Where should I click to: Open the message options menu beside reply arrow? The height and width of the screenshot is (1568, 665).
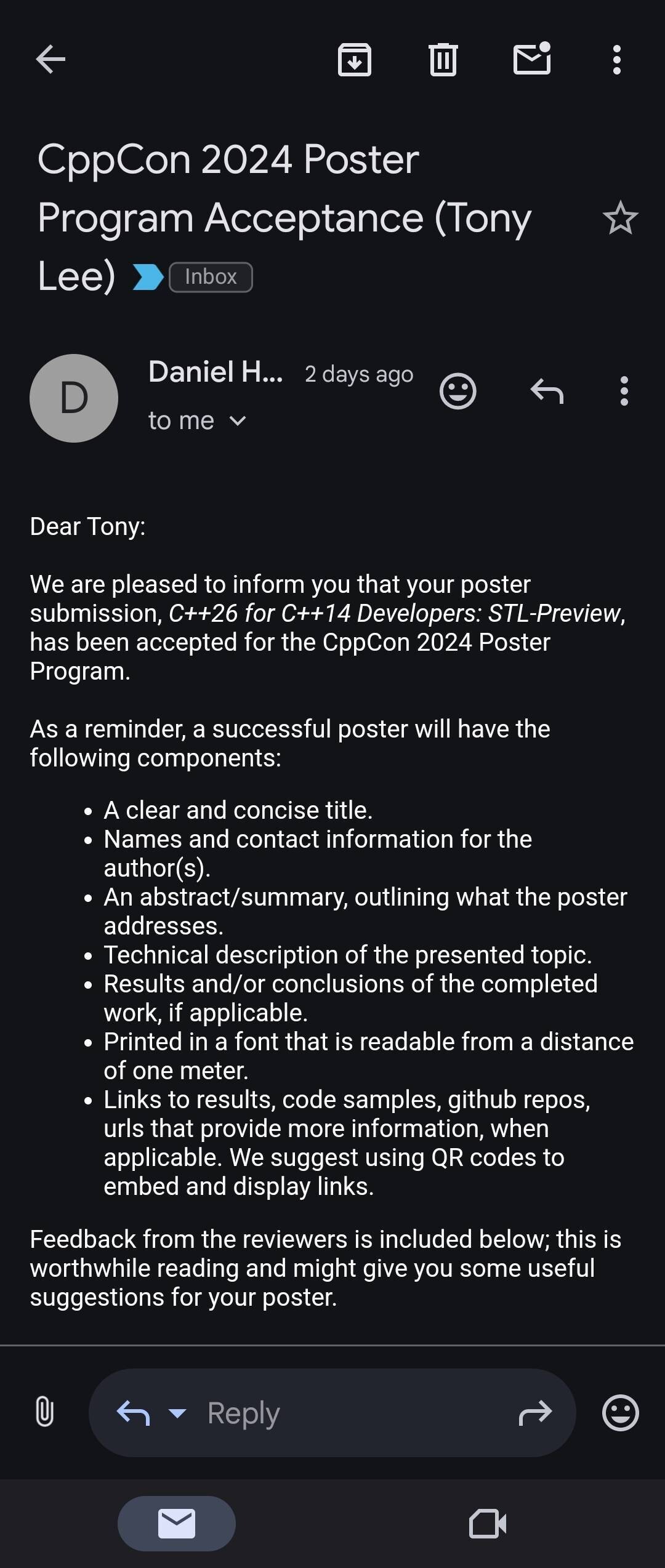coord(624,391)
